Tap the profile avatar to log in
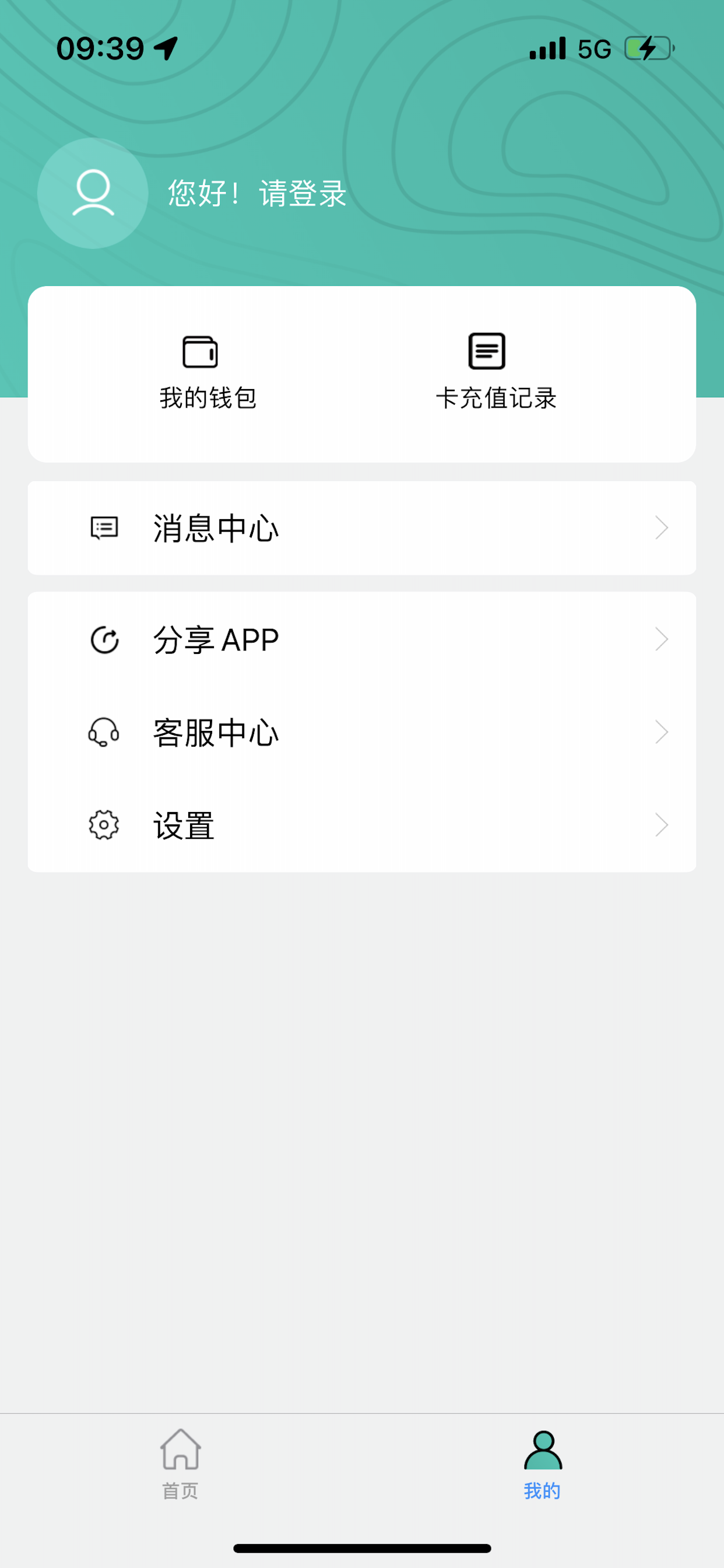724x1568 pixels. pyautogui.click(x=93, y=193)
